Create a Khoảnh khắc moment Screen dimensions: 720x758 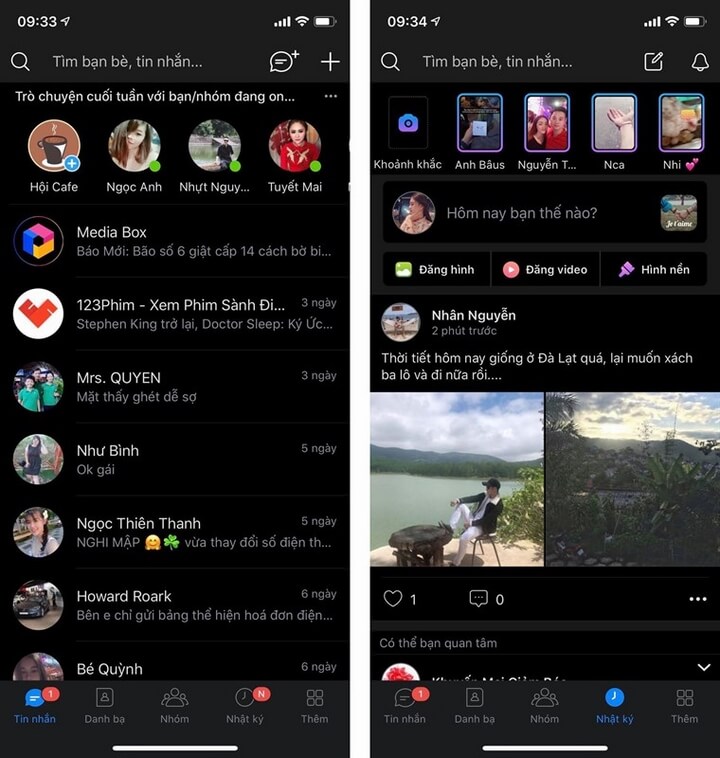(407, 124)
